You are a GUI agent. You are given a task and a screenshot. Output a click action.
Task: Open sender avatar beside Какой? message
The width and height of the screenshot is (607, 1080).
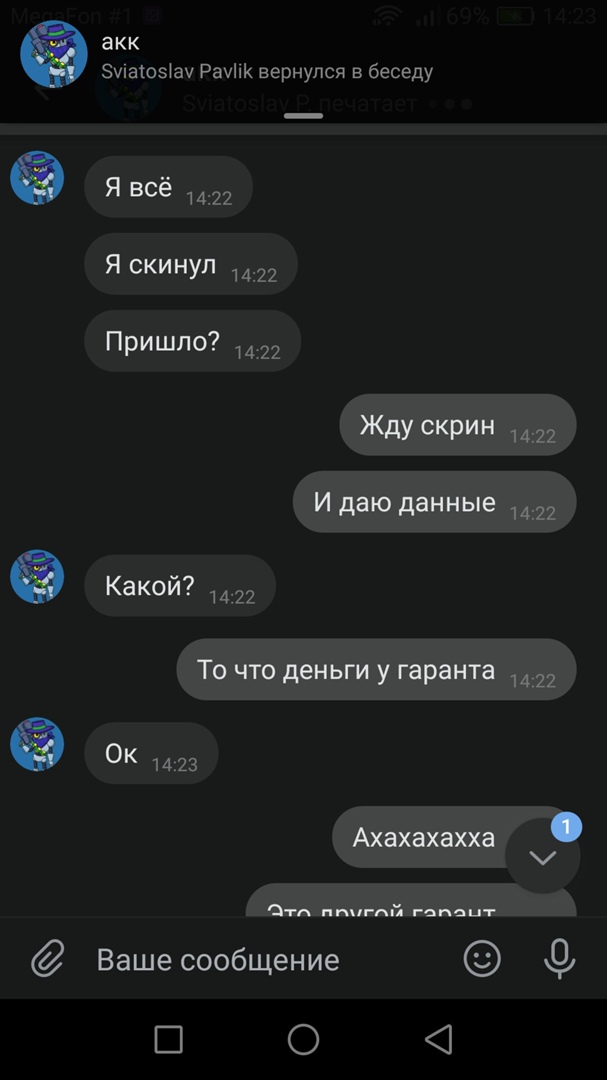[37, 577]
